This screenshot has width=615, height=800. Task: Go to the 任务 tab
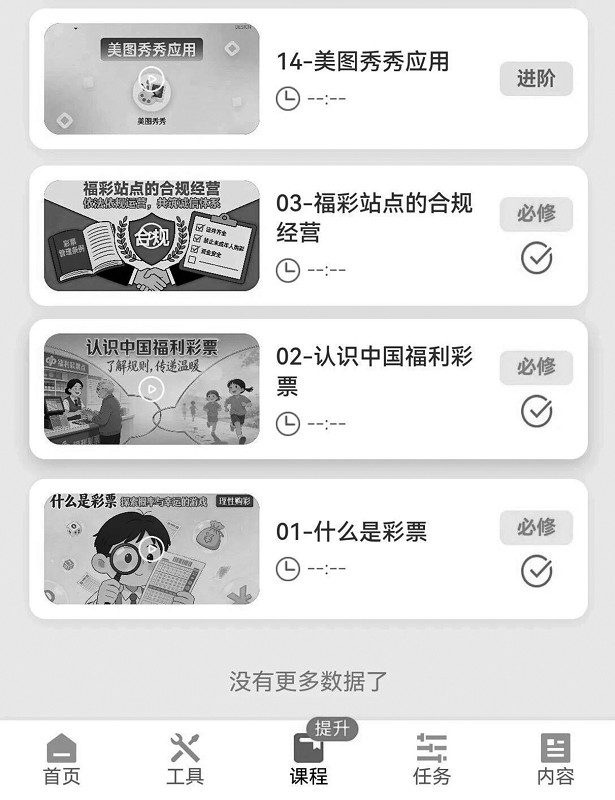[432, 760]
